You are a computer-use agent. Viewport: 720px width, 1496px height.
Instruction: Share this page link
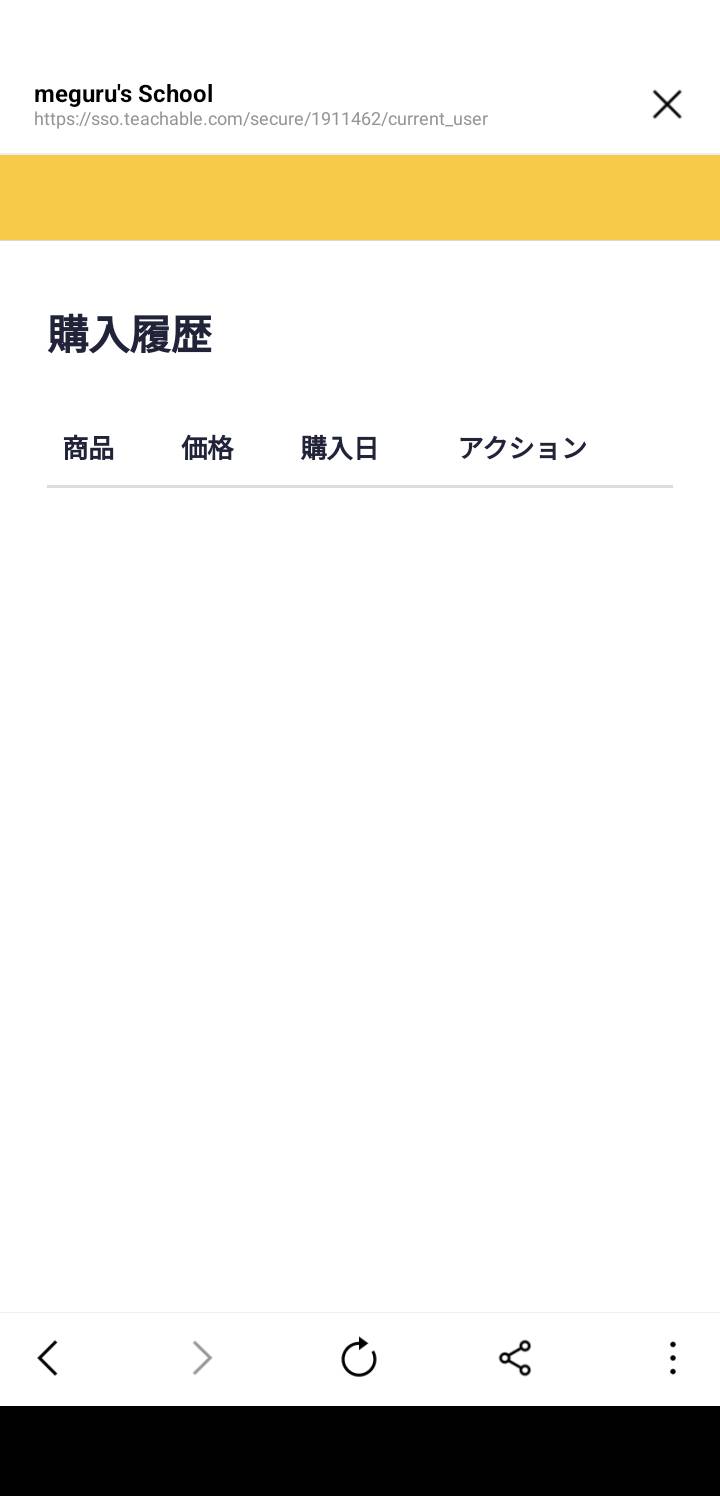tap(515, 1358)
